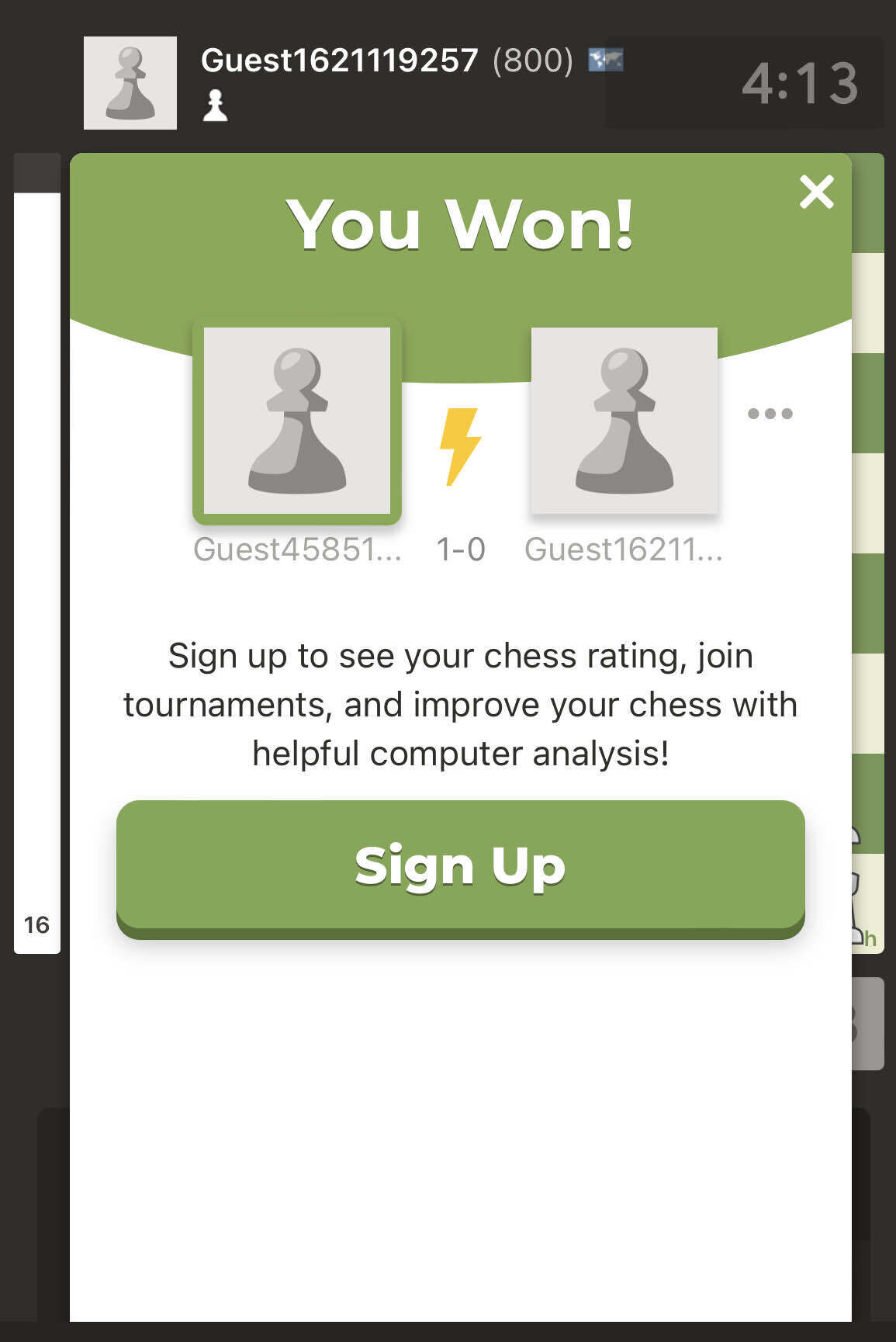The height and width of the screenshot is (1342, 896).
Task: Open Guest16211 opponent avatar in dialog
Action: pos(624,421)
